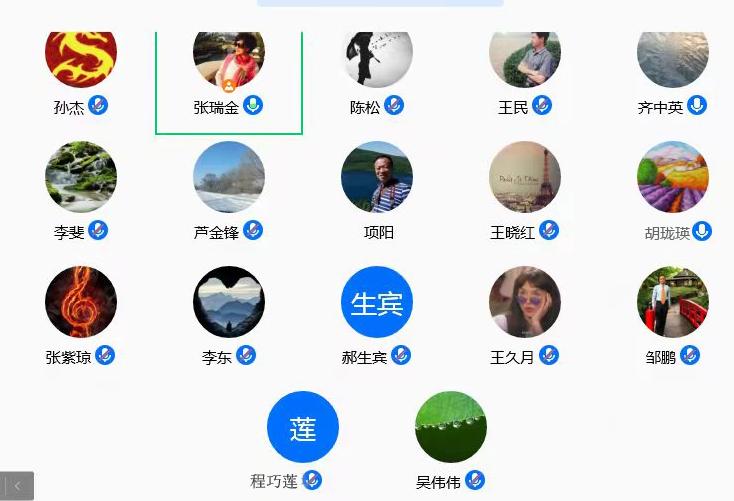The width and height of the screenshot is (734, 501).
Task: Select participant 李斐's avatar
Action: coord(81,177)
